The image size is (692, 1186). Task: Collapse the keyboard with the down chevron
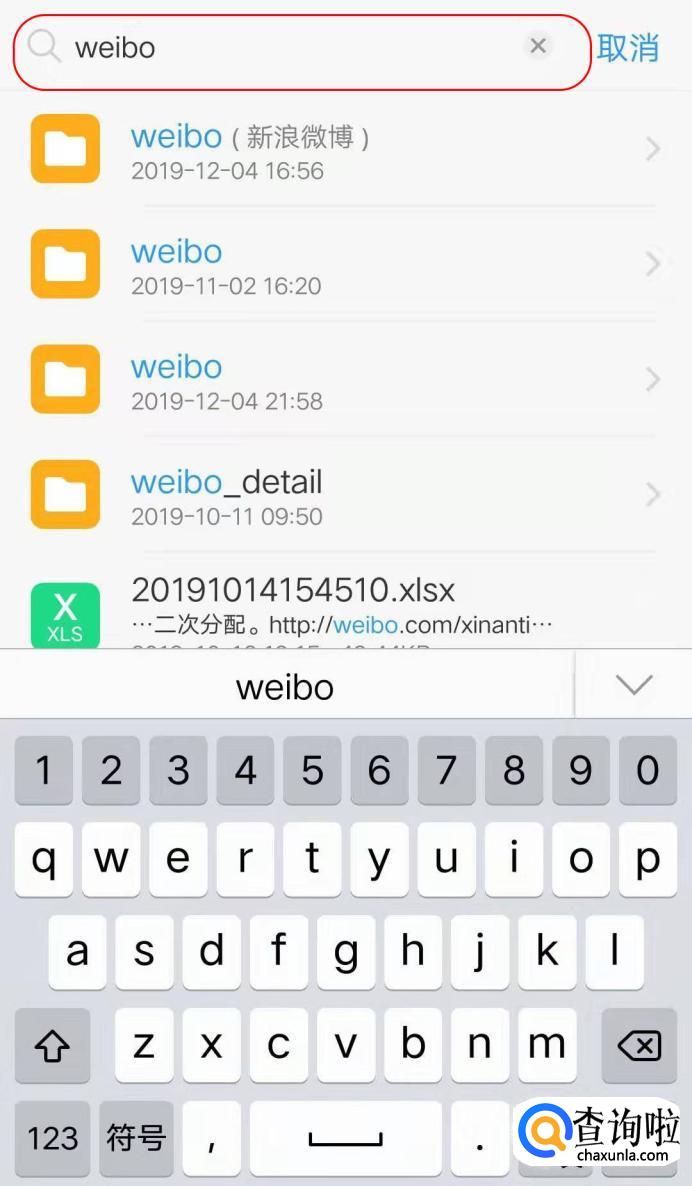(634, 685)
